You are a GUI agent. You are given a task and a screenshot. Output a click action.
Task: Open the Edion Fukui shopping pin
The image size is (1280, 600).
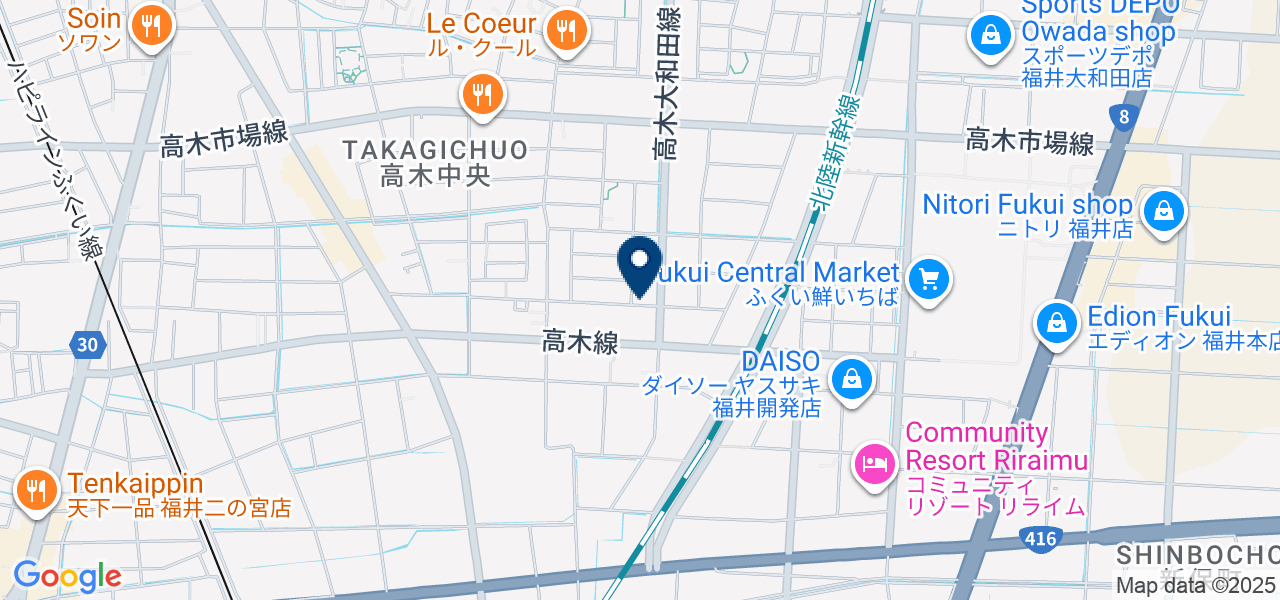point(1056,323)
